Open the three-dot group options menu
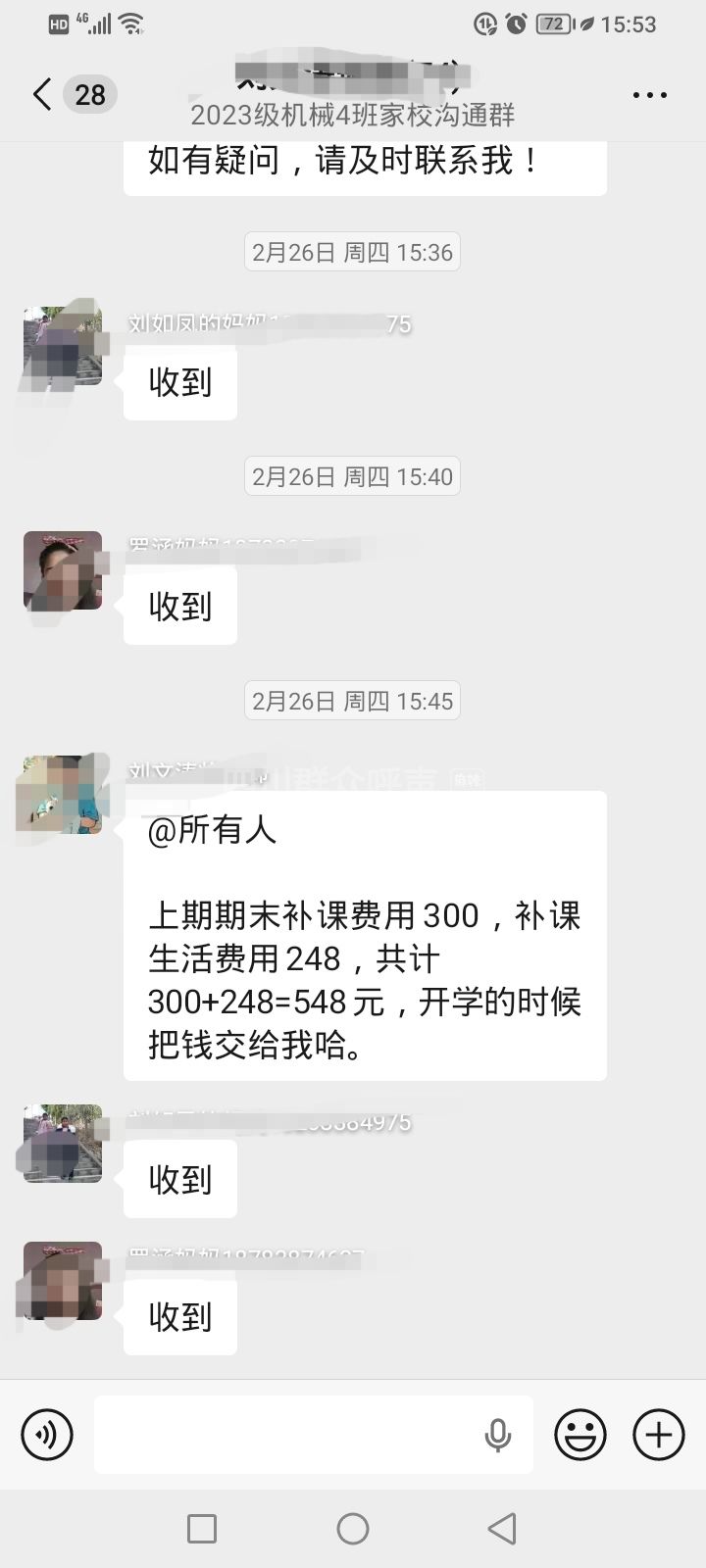The height and width of the screenshot is (1568, 706). pos(649,95)
